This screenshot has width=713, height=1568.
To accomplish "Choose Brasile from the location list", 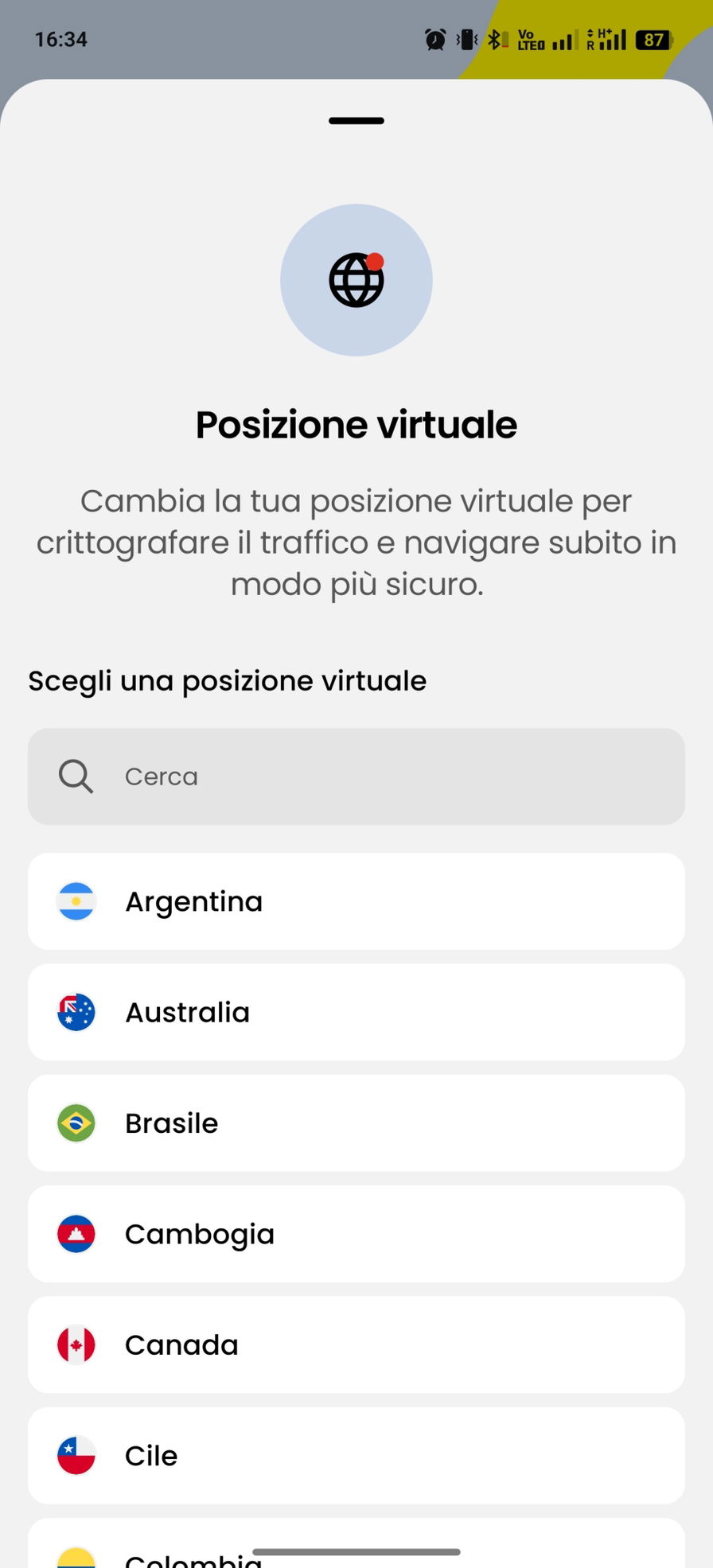I will (356, 1123).
